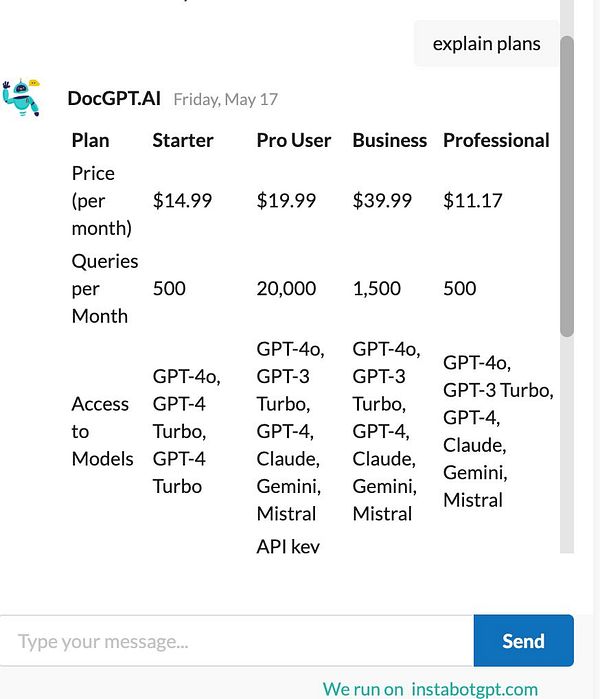This screenshot has height=699, width=600.
Task: Open the instabotgpt.com link
Action: 474,689
